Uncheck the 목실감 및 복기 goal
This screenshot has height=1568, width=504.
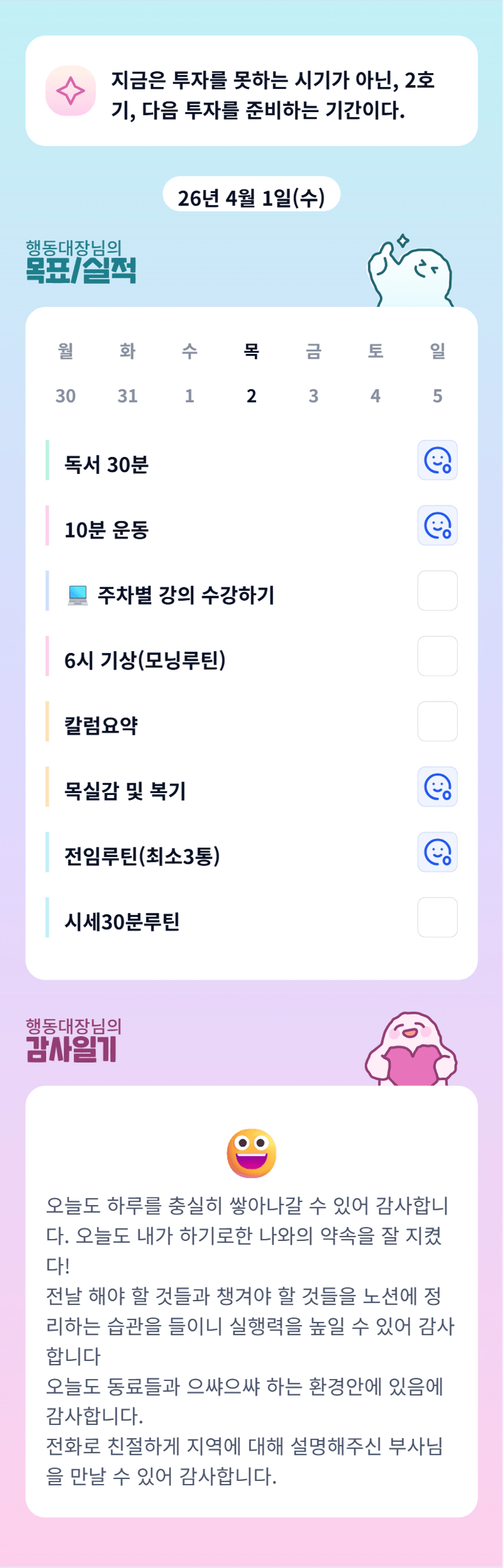pos(437,786)
